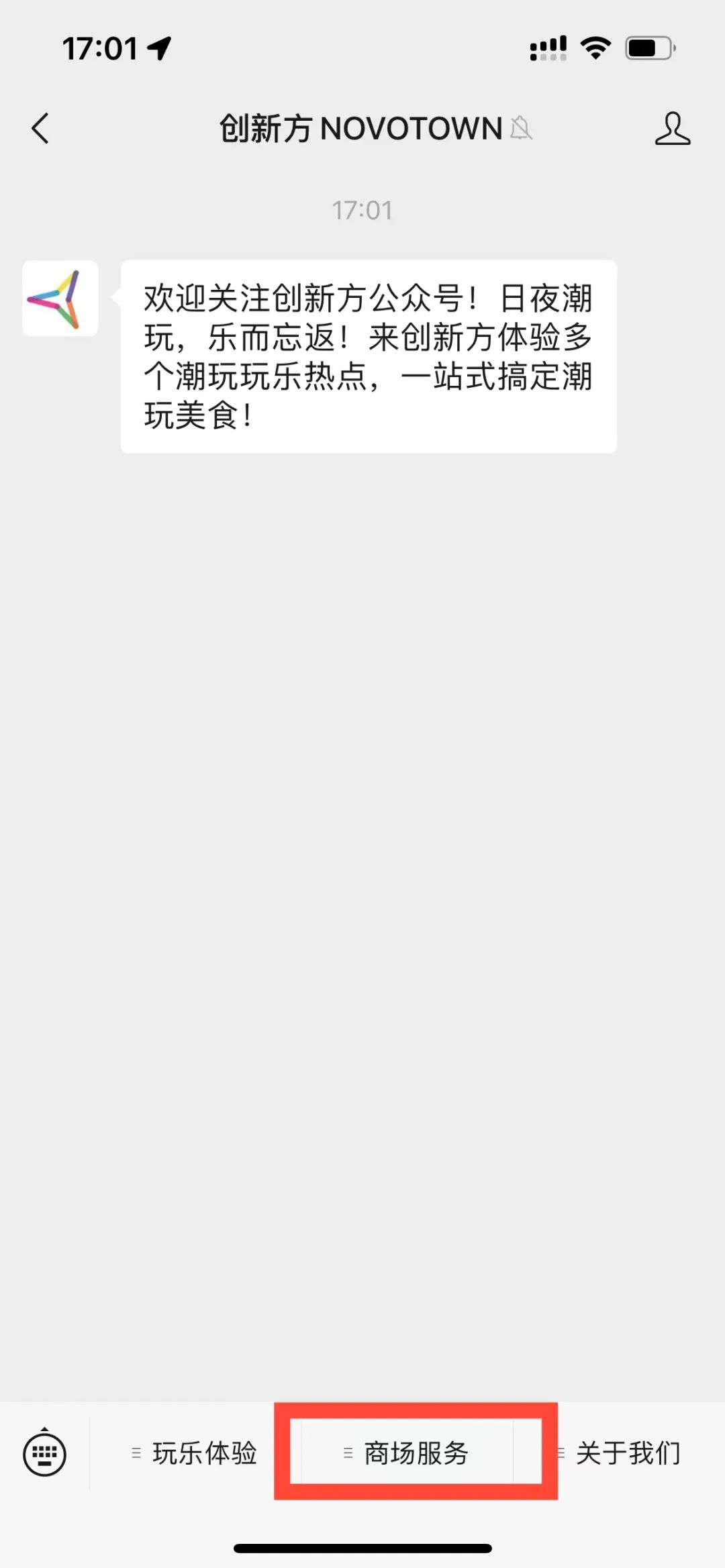Tap the 创新方 account avatar

60,299
